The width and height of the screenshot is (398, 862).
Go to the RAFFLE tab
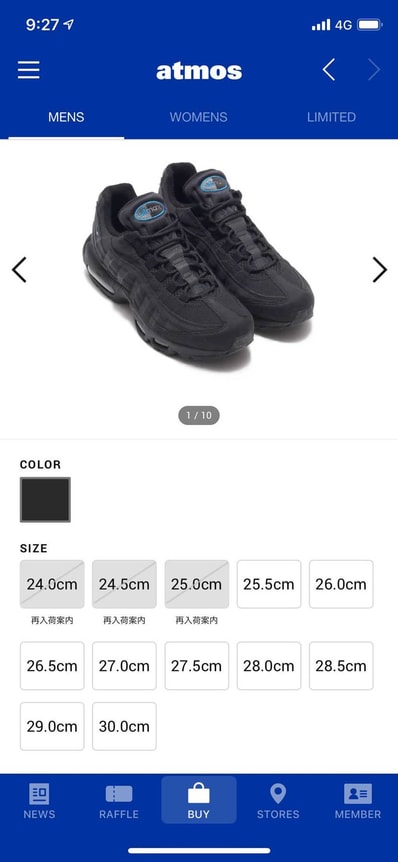pos(119,801)
